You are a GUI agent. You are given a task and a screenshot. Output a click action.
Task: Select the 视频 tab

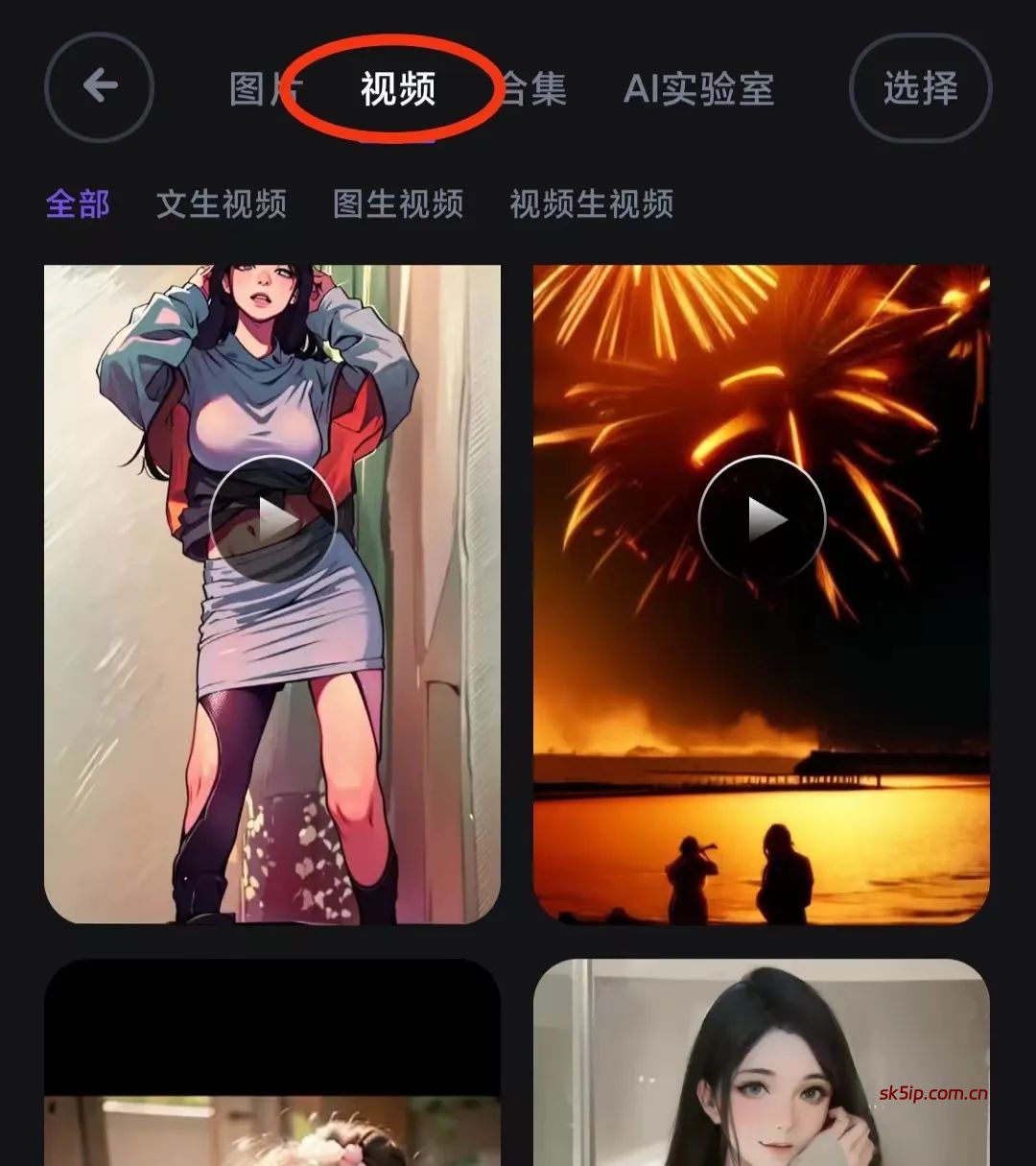[x=397, y=89]
